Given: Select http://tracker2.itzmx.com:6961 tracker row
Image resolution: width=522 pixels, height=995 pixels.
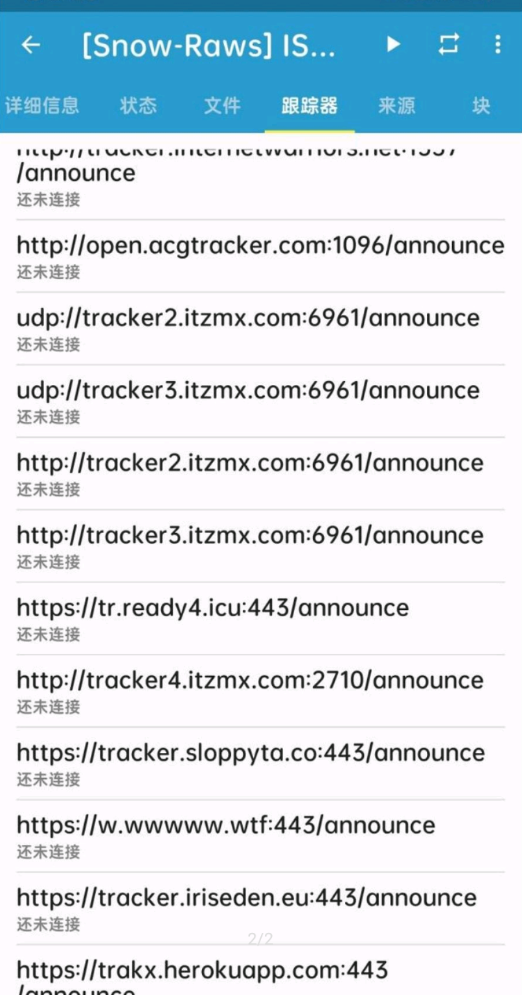Looking at the screenshot, I should pyautogui.click(x=261, y=473).
